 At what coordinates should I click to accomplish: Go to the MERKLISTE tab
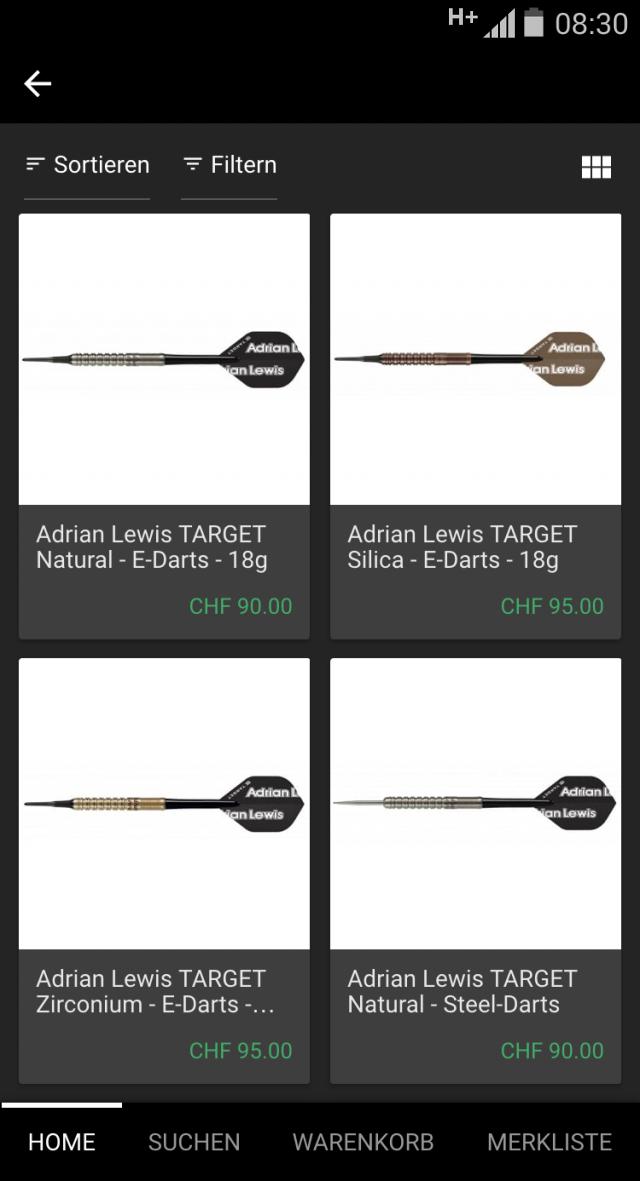click(x=549, y=1142)
